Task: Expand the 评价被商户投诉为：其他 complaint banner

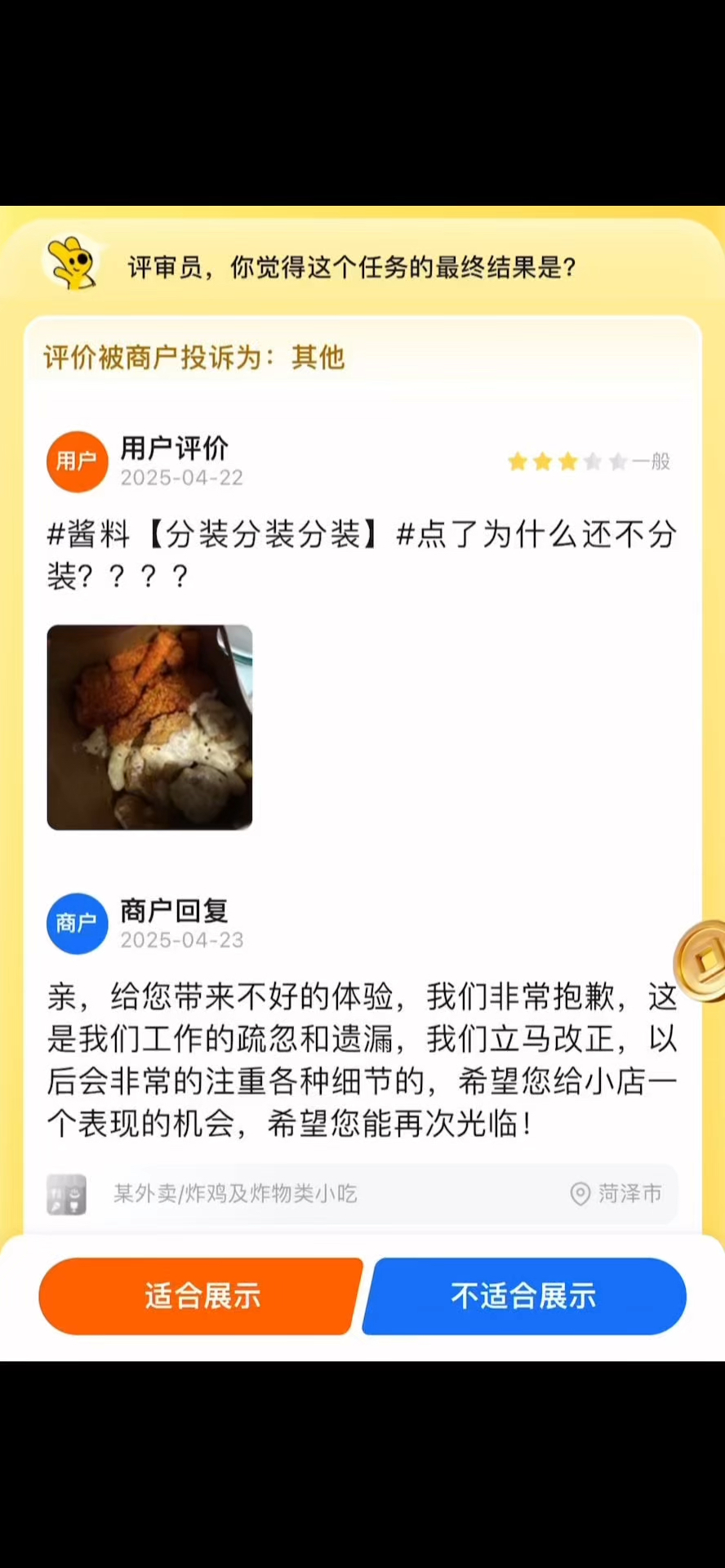Action: coord(193,358)
